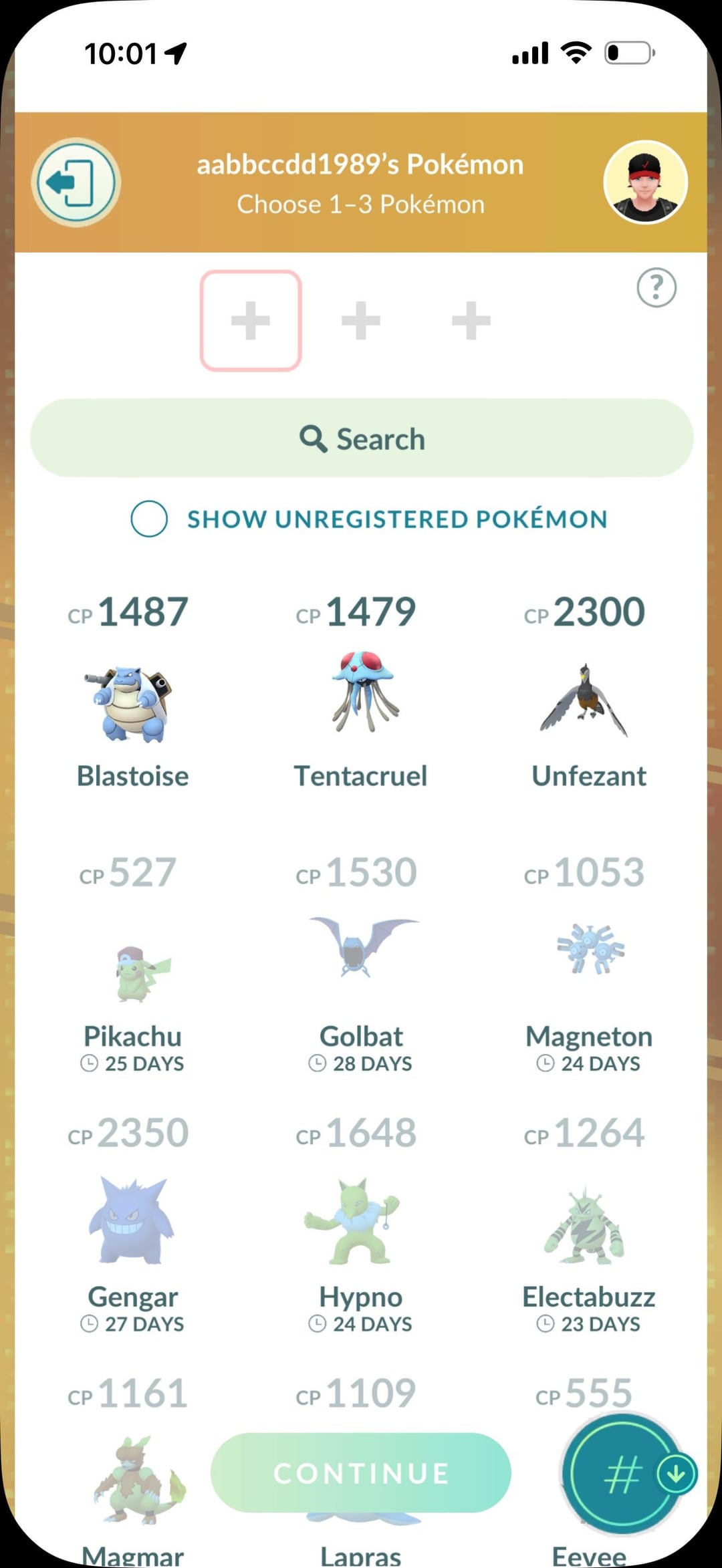Pick Gengar CP 2350
Image resolution: width=722 pixels, height=1568 pixels.
[132, 1223]
